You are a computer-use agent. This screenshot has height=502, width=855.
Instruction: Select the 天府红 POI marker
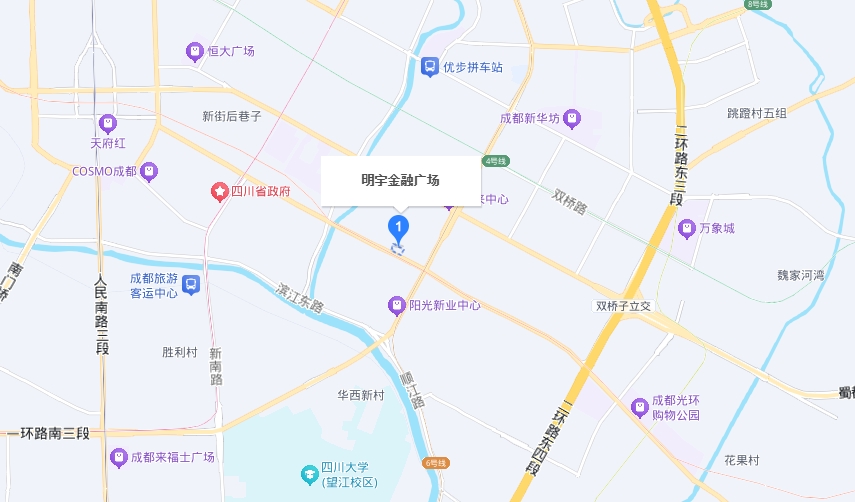[x=108, y=124]
